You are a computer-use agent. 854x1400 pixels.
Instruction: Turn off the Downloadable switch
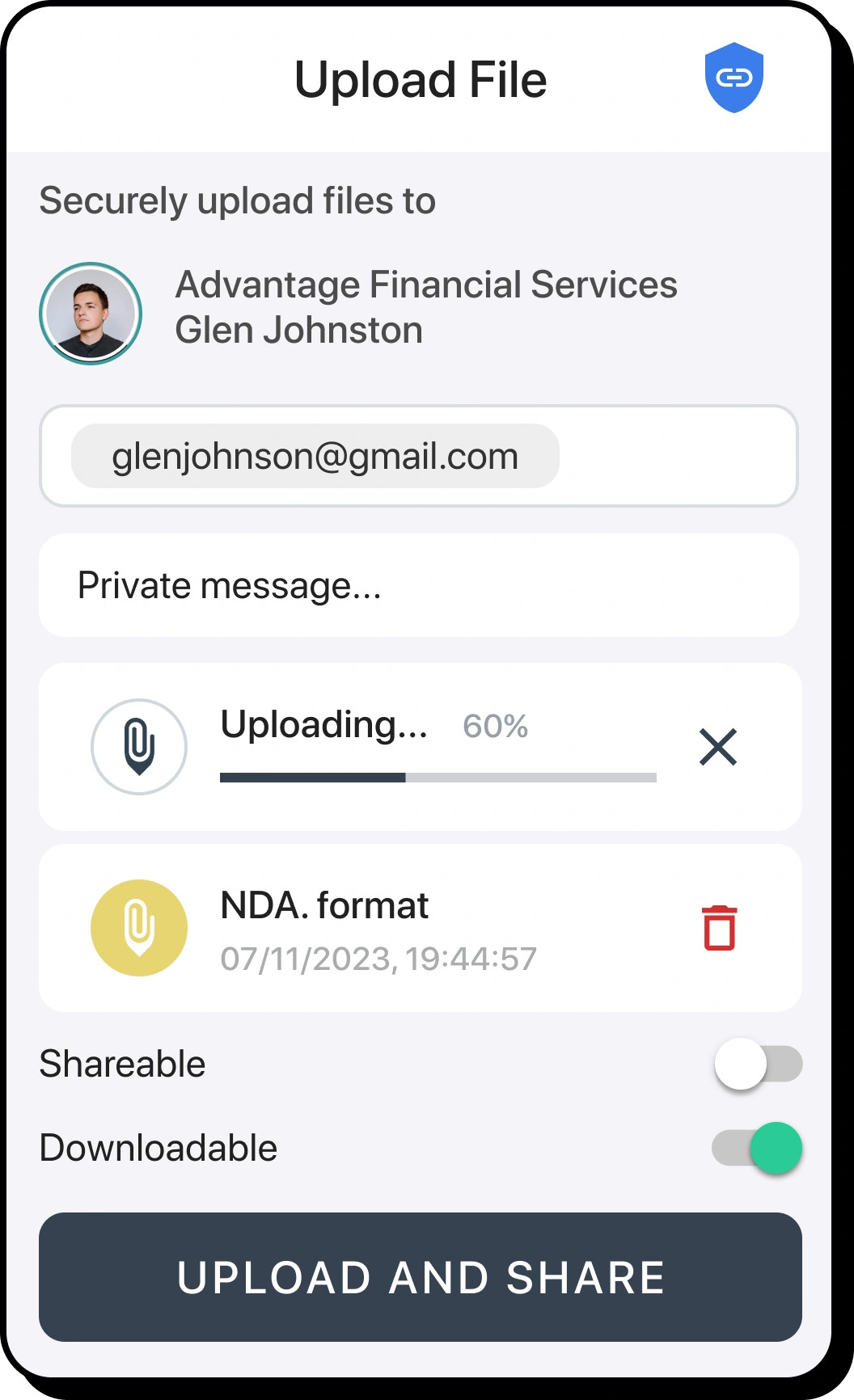758,1148
